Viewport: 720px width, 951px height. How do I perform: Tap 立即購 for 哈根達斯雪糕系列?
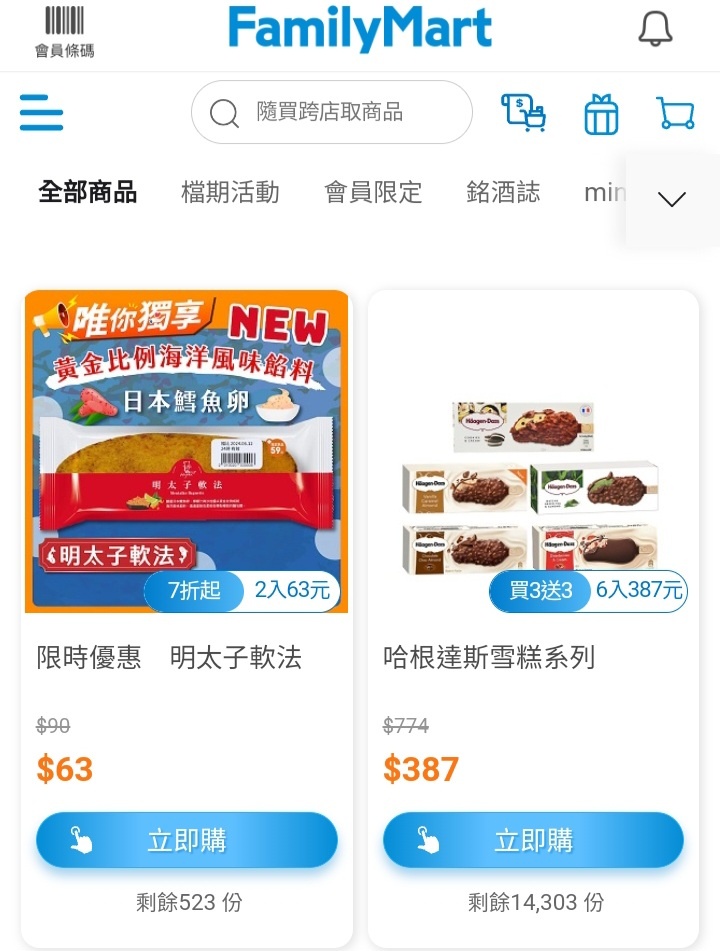[x=533, y=840]
